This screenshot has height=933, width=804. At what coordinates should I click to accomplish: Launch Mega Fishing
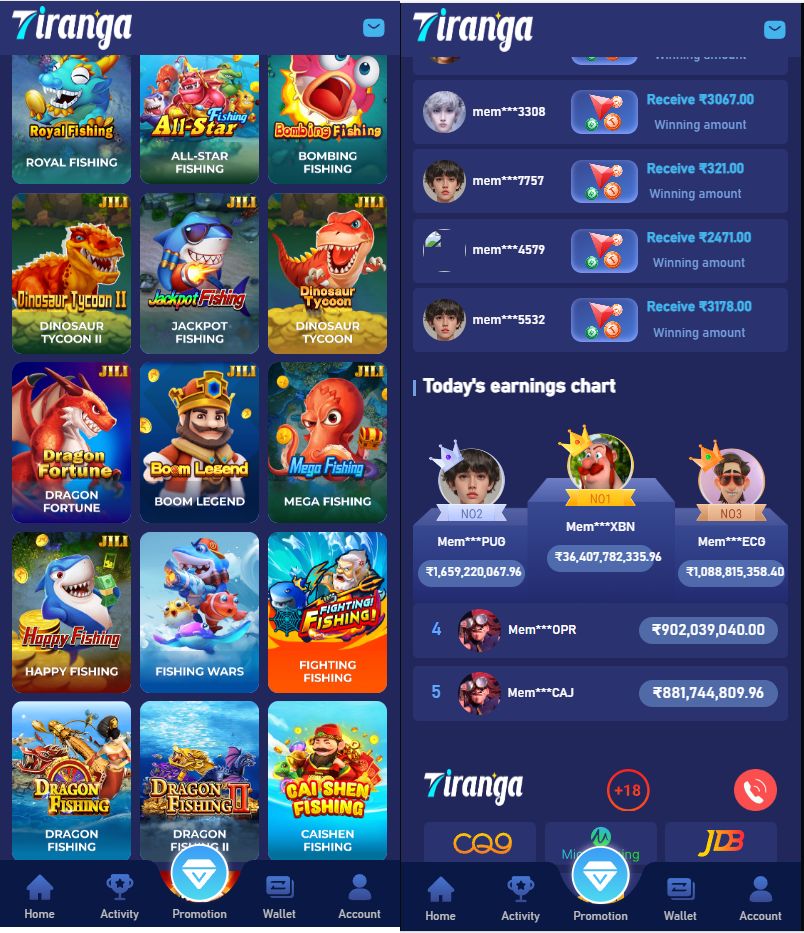[x=327, y=442]
